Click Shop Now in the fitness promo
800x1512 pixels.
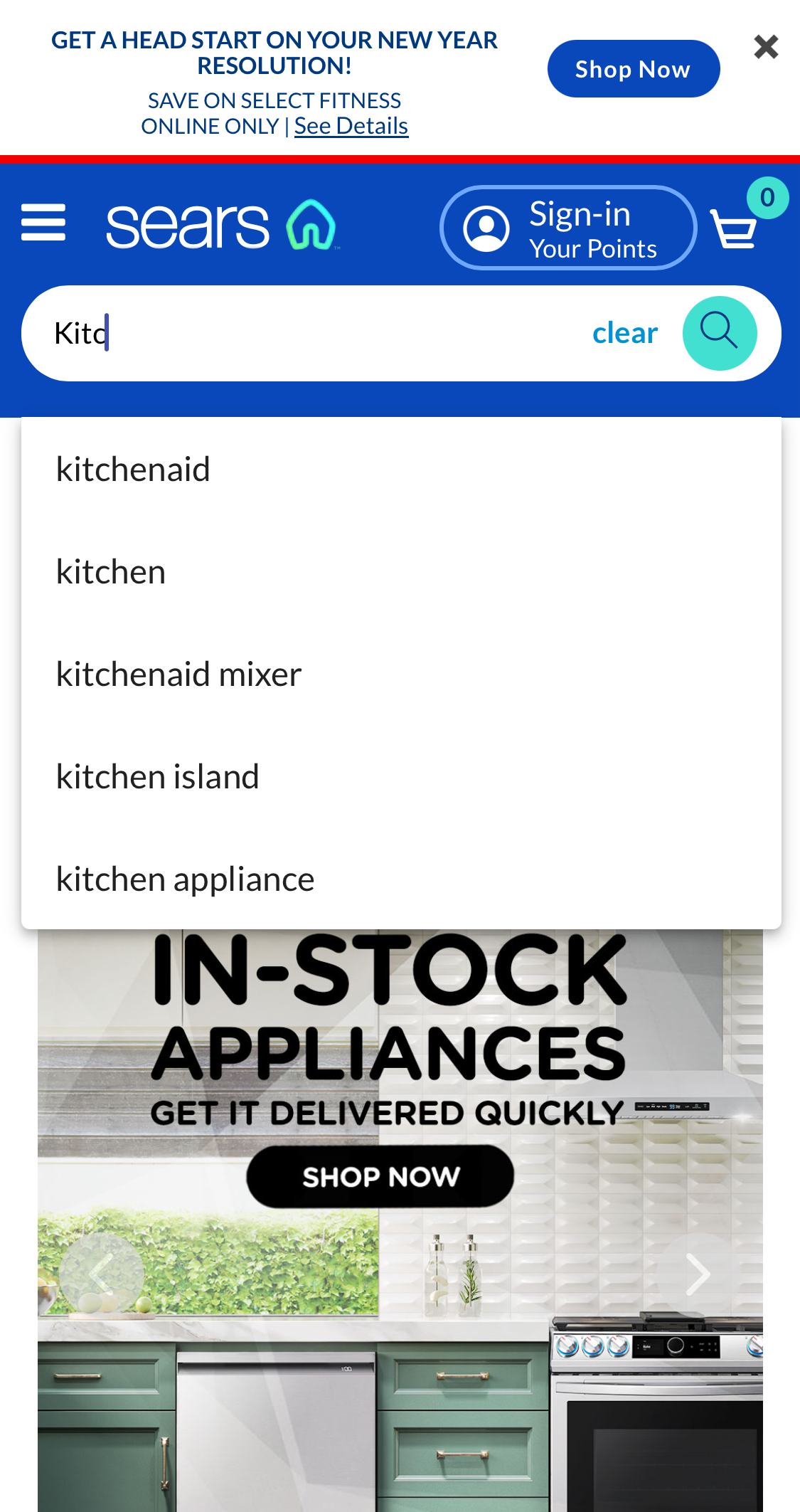pos(633,68)
